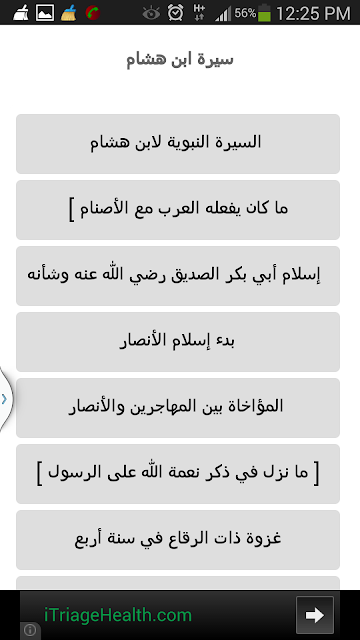This screenshot has width=360, height=640.
Task: Open إسلام أبي بكر الصديق chapter
Action: pyautogui.click(x=178, y=276)
